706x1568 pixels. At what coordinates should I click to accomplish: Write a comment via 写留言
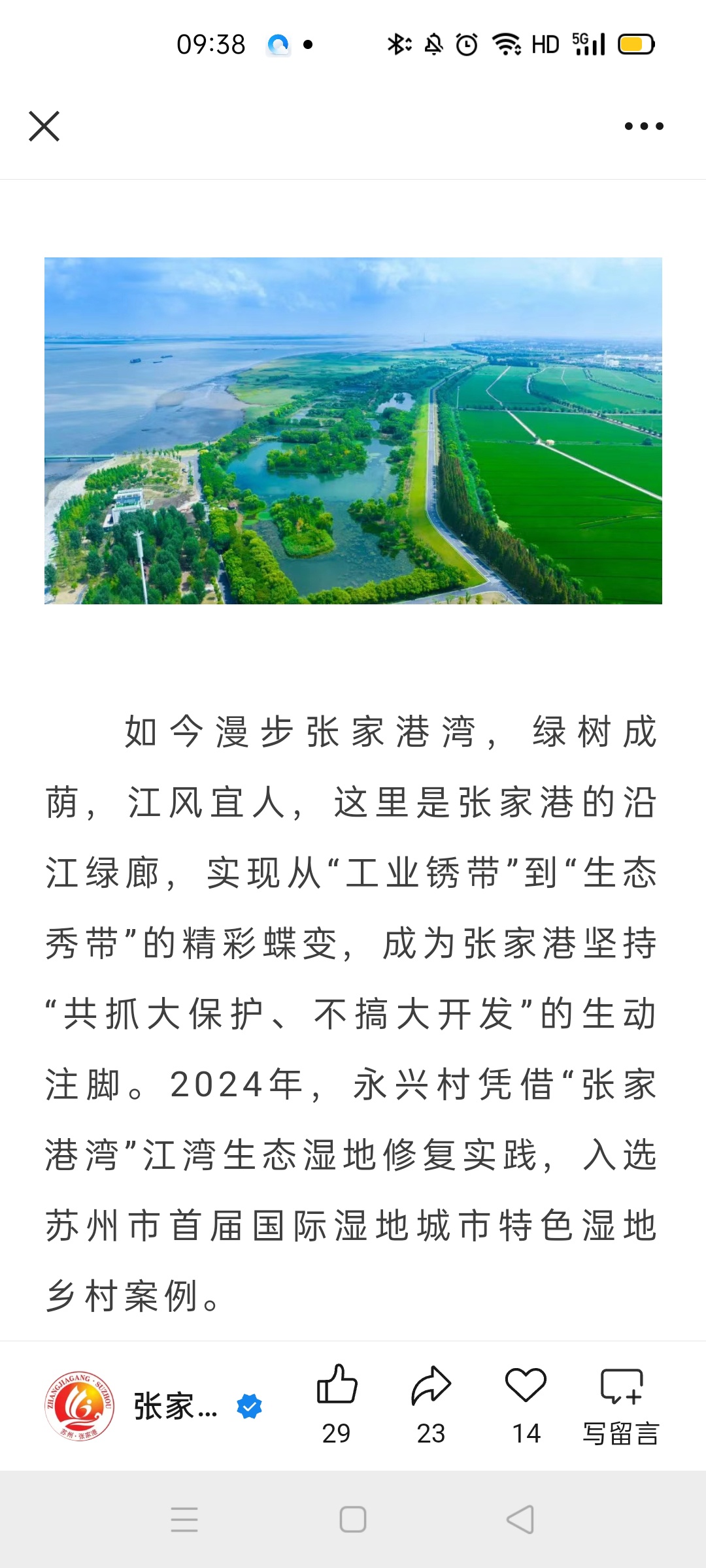[621, 1405]
